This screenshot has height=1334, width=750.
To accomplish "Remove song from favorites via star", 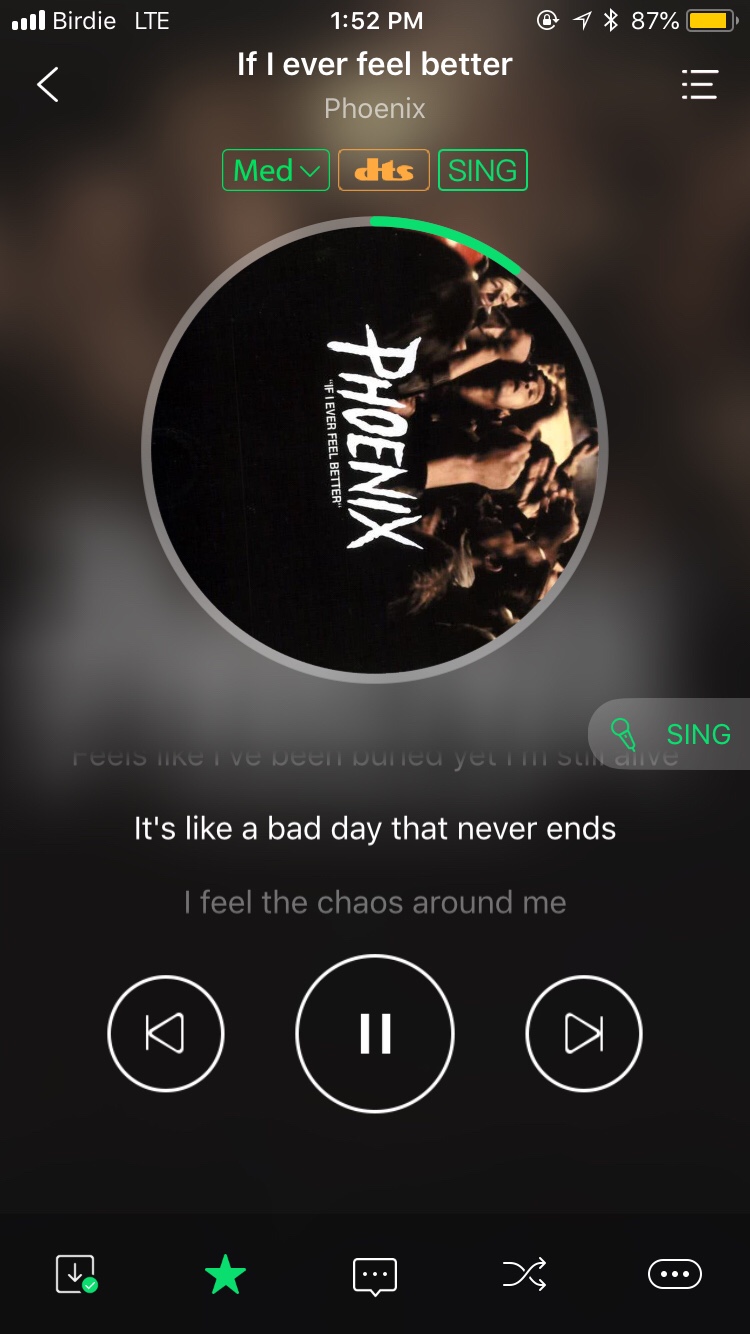I will 225,1274.
